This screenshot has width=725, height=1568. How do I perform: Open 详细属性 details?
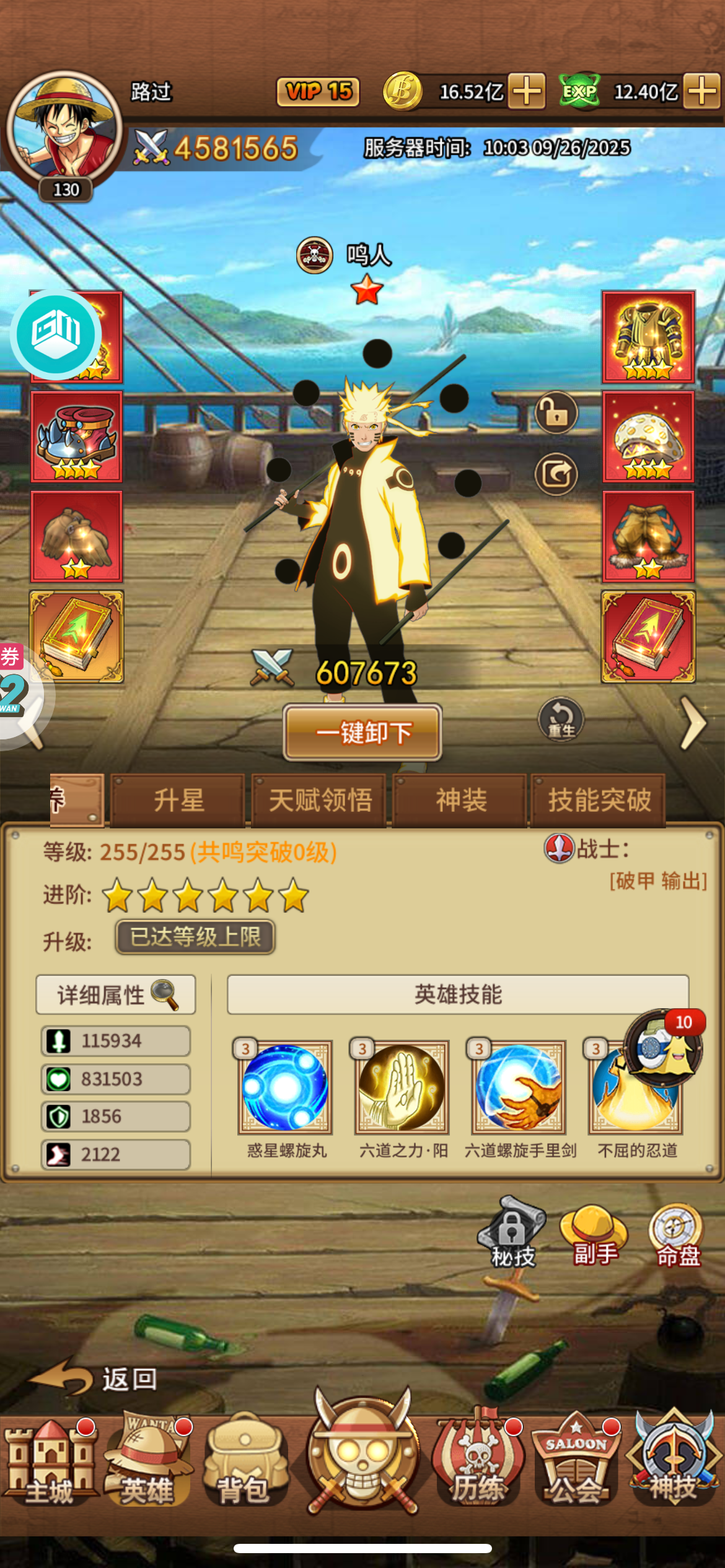pyautogui.click(x=116, y=995)
